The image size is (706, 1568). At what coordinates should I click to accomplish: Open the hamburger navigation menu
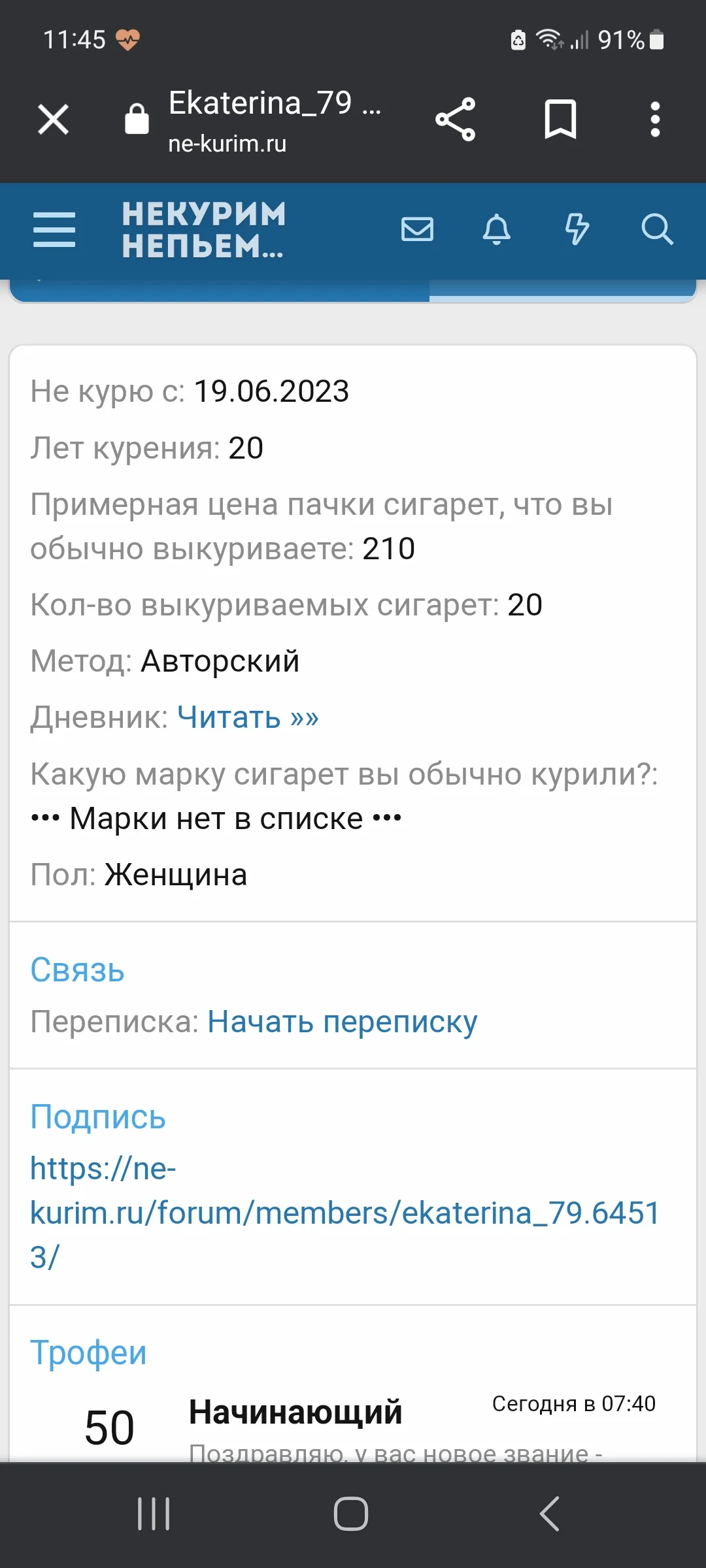click(x=55, y=230)
